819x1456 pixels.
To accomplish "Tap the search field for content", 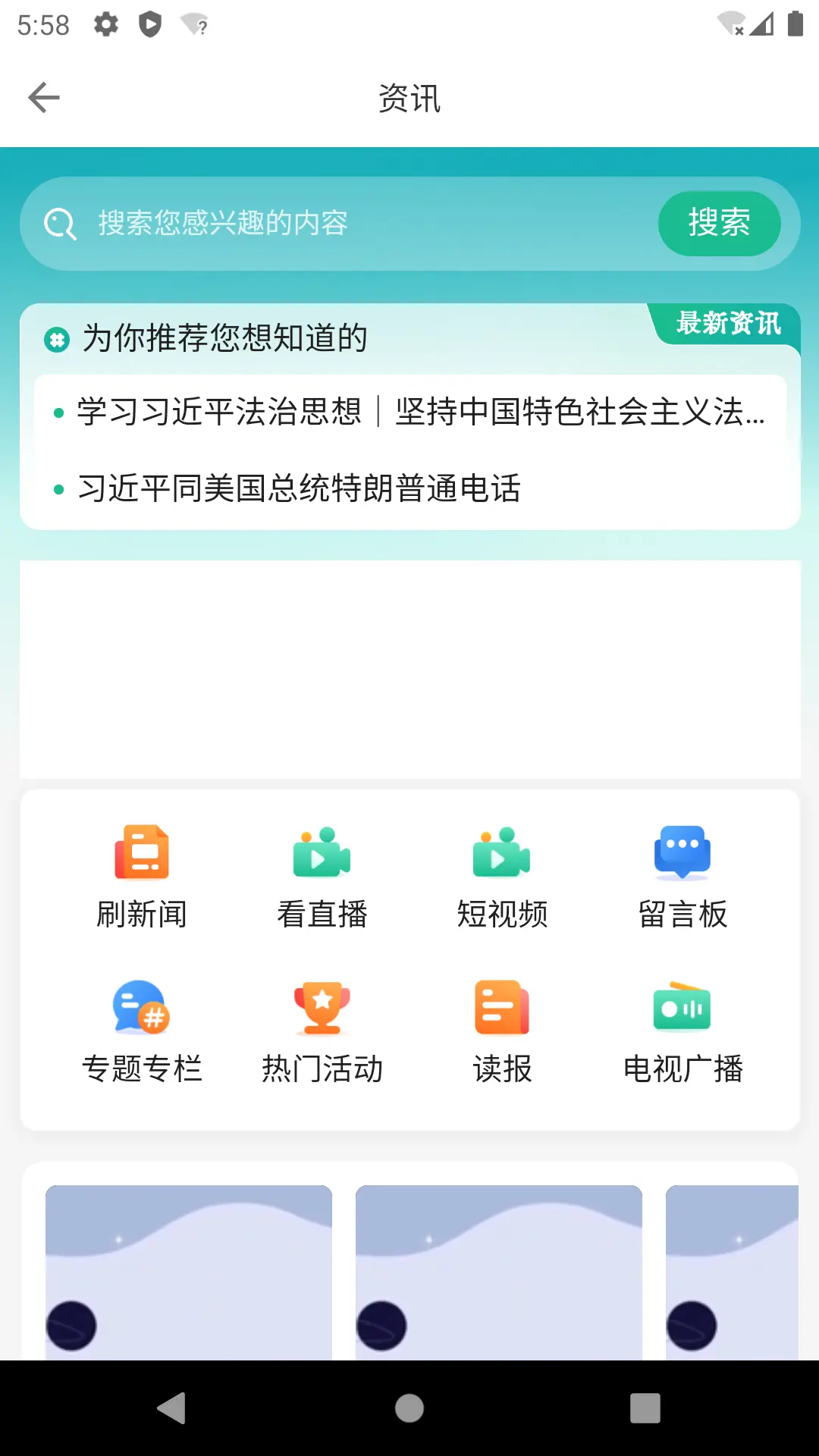I will tap(349, 224).
